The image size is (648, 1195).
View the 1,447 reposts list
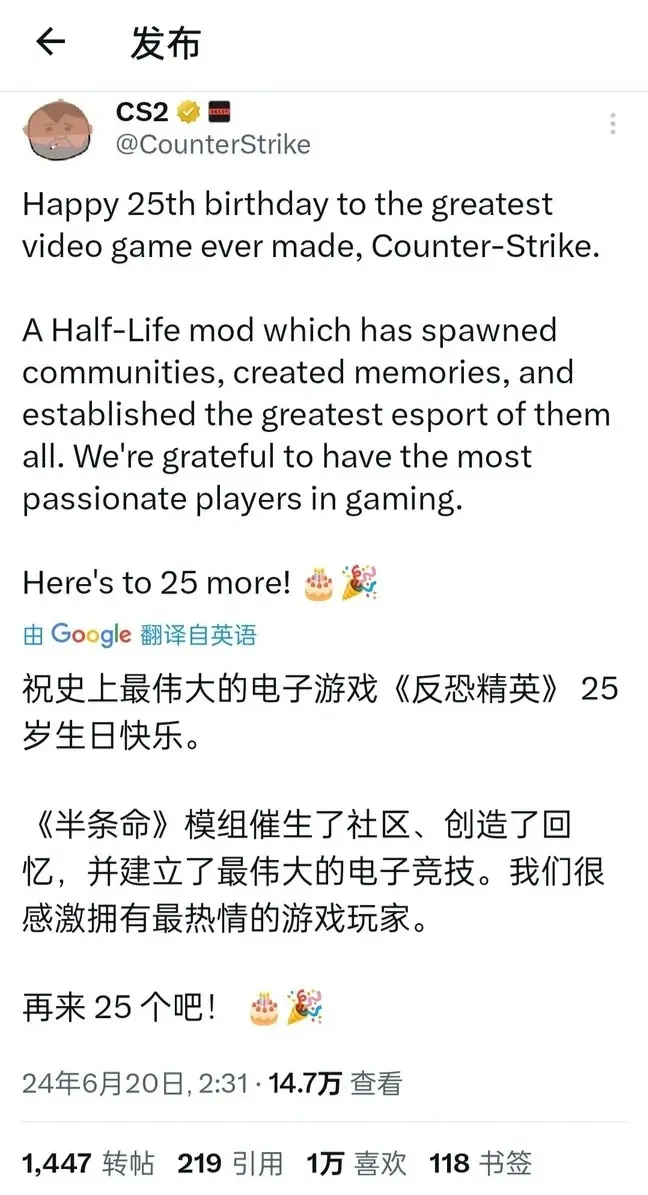88,1163
